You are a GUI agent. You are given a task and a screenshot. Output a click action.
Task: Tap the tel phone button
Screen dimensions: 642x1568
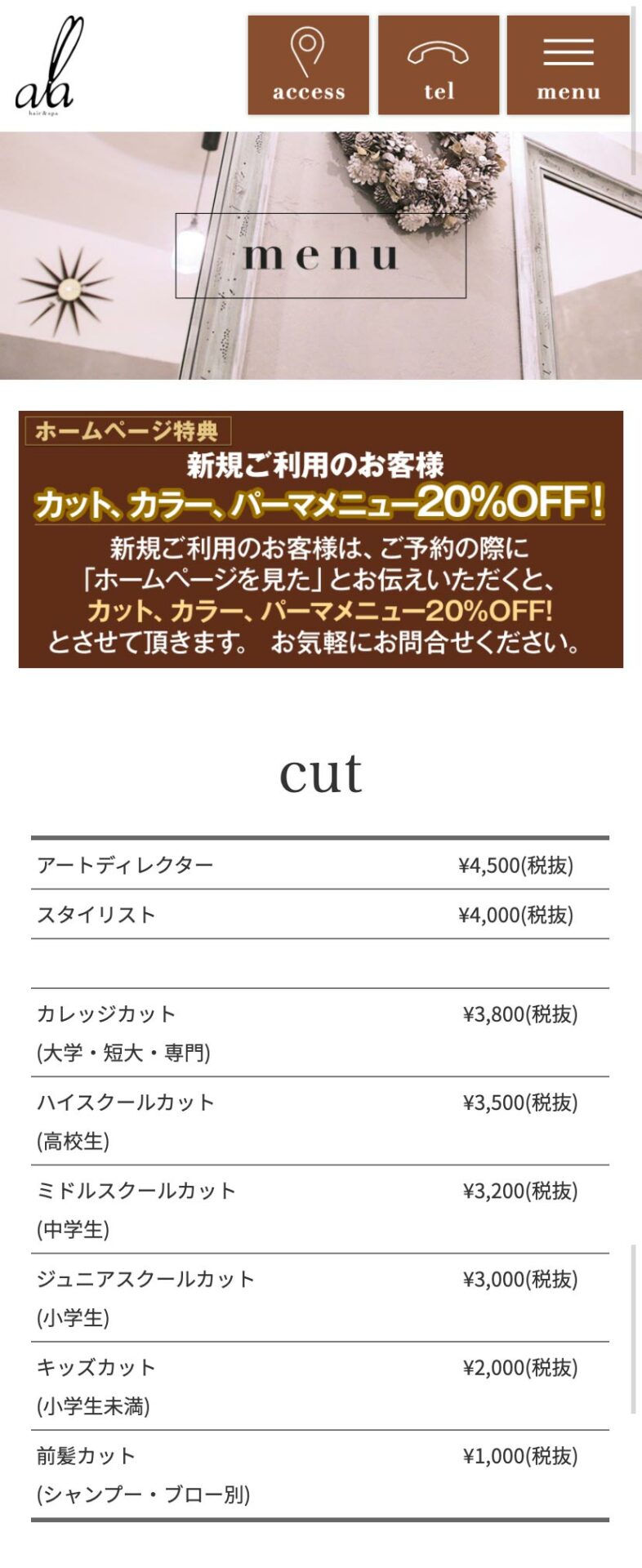438,65
